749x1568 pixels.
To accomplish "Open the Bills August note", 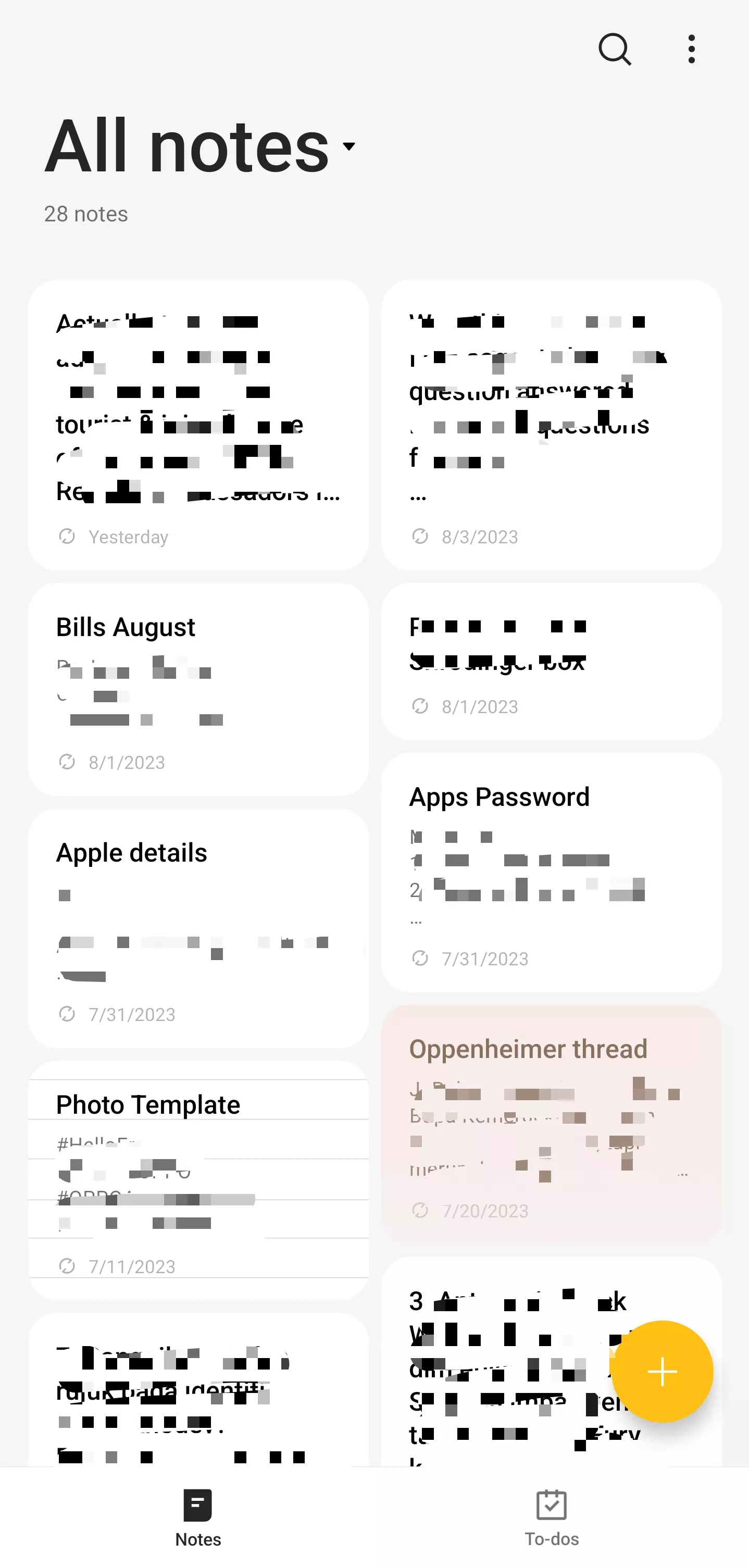I will pyautogui.click(x=198, y=689).
